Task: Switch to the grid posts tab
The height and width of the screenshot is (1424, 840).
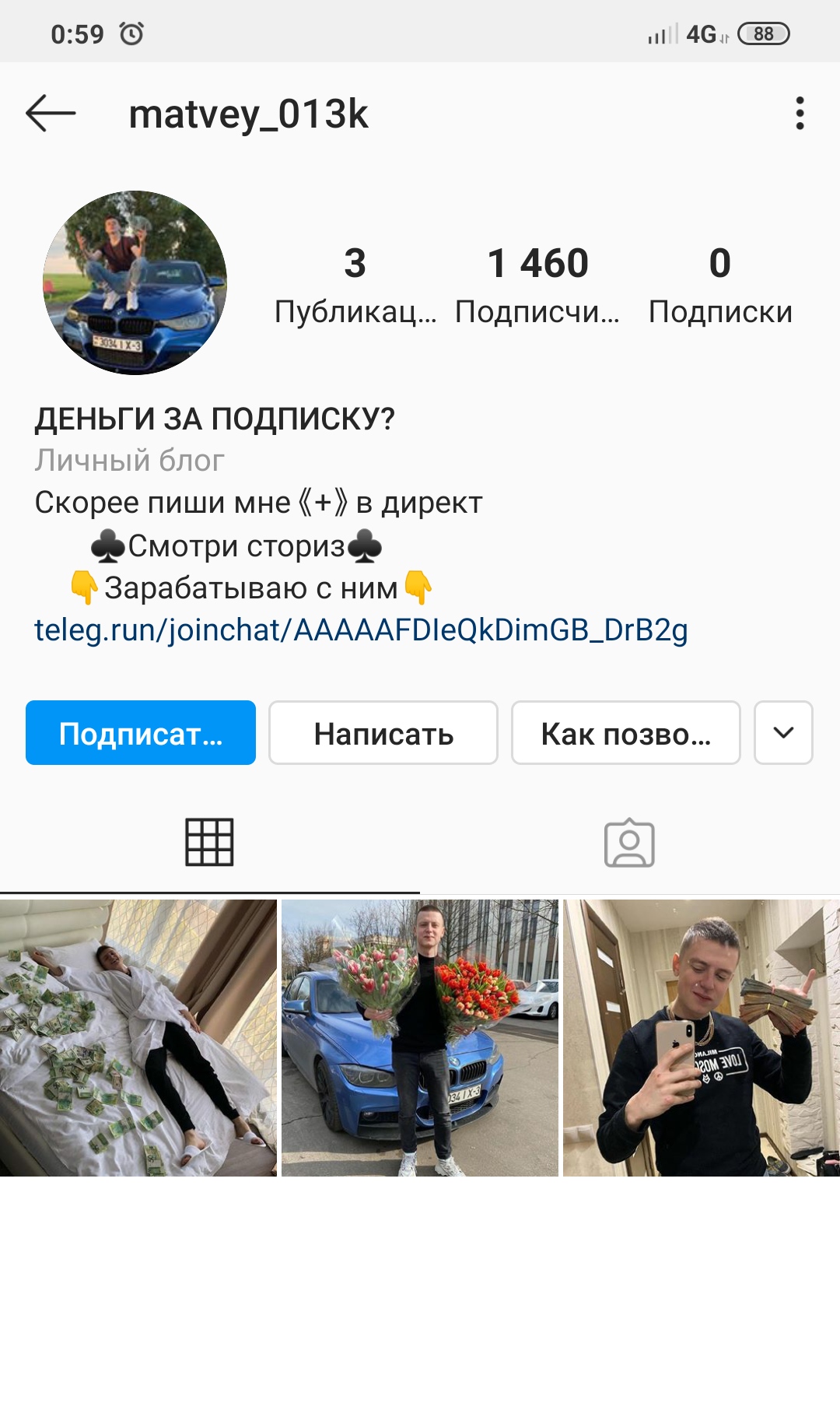Action: pos(209,843)
